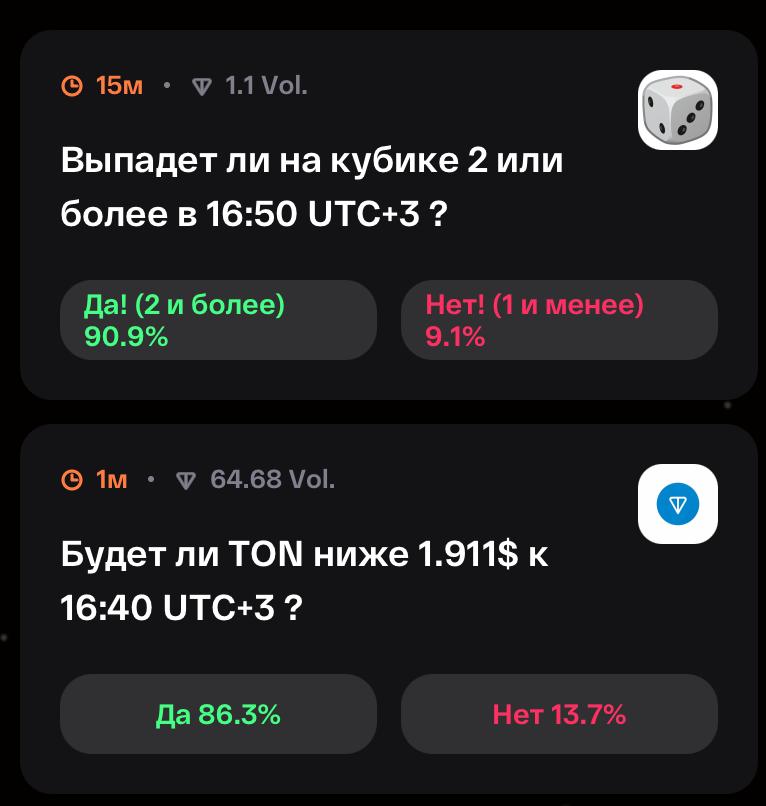Viewport: 766px width, 806px height.
Task: Click the clock icon next to the 1м timer
Action: 70,480
